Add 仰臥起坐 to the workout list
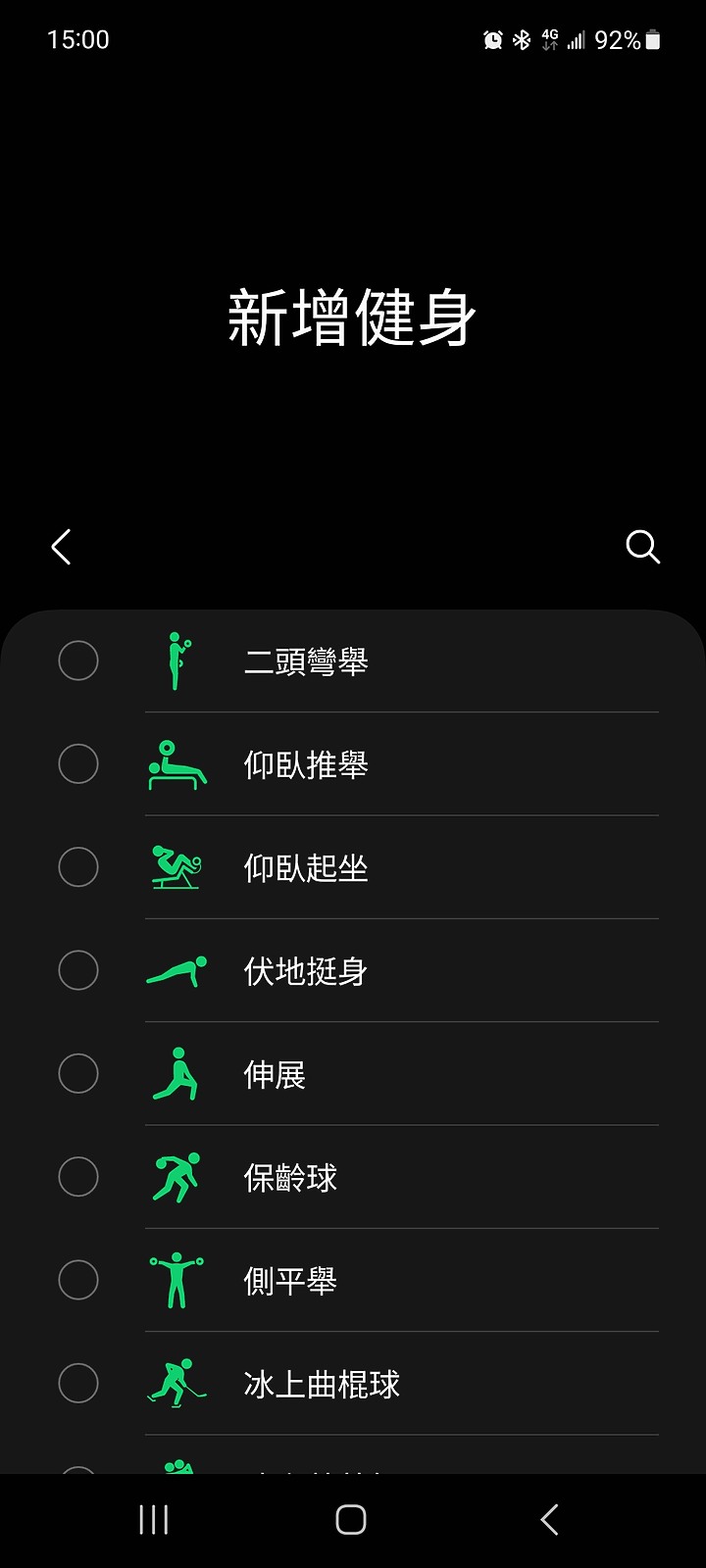The height and width of the screenshot is (1568, 706). pos(78,867)
